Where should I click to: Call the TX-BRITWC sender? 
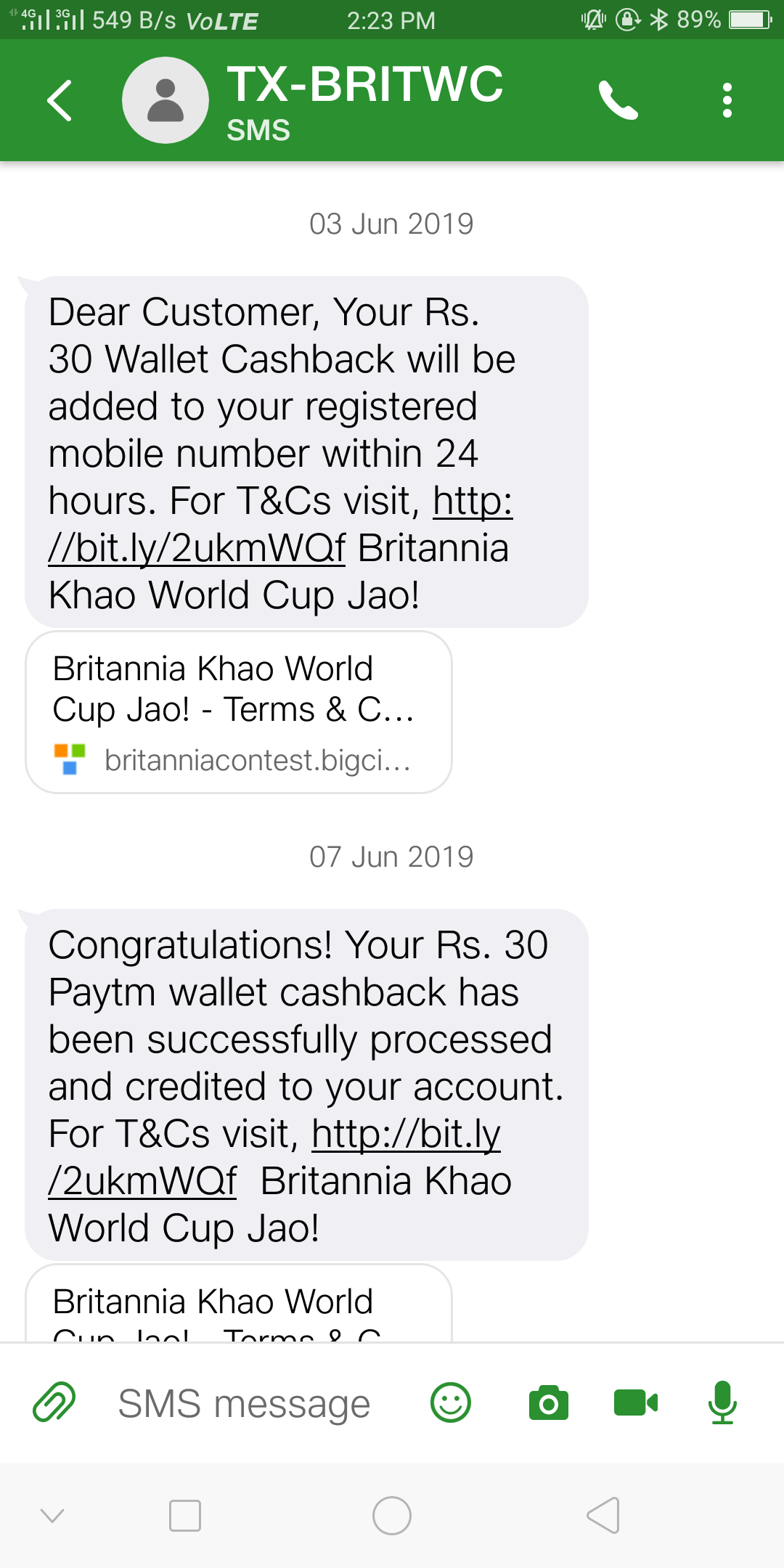click(x=618, y=100)
